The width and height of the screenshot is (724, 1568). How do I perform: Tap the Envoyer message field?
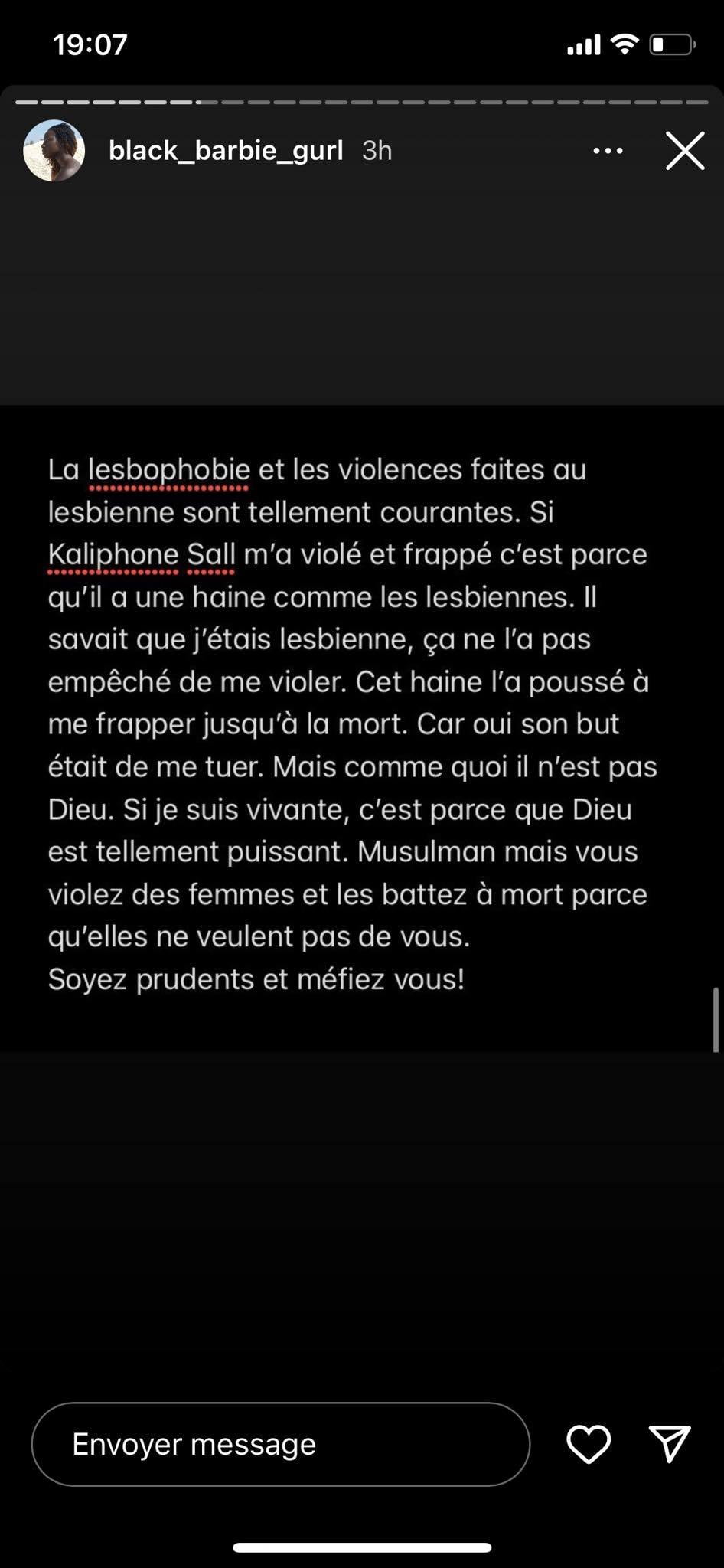click(x=280, y=1444)
